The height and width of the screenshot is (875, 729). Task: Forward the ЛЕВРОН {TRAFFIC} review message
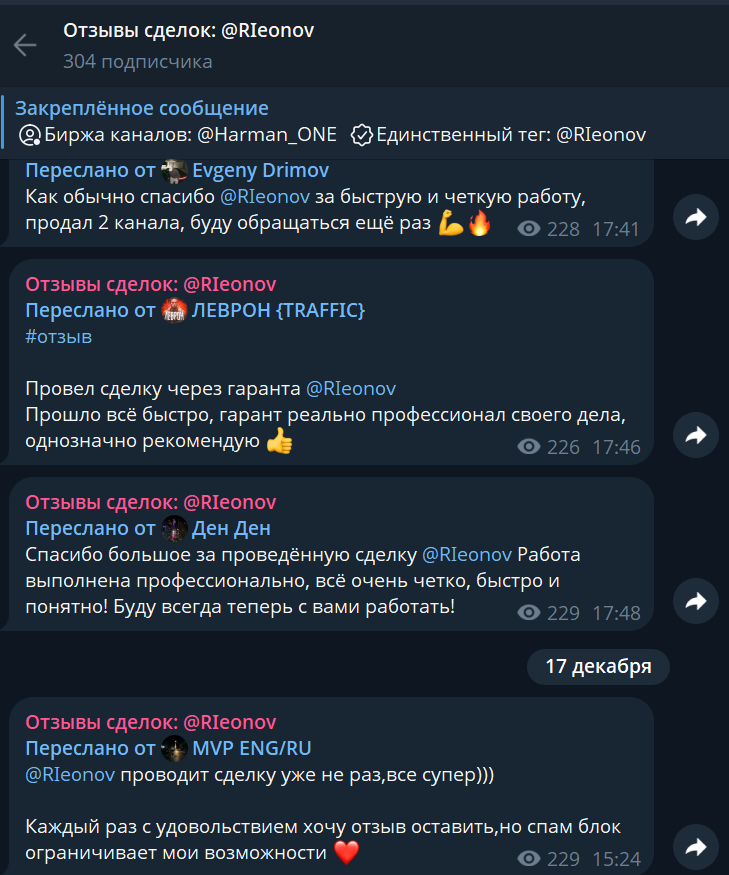(x=695, y=435)
